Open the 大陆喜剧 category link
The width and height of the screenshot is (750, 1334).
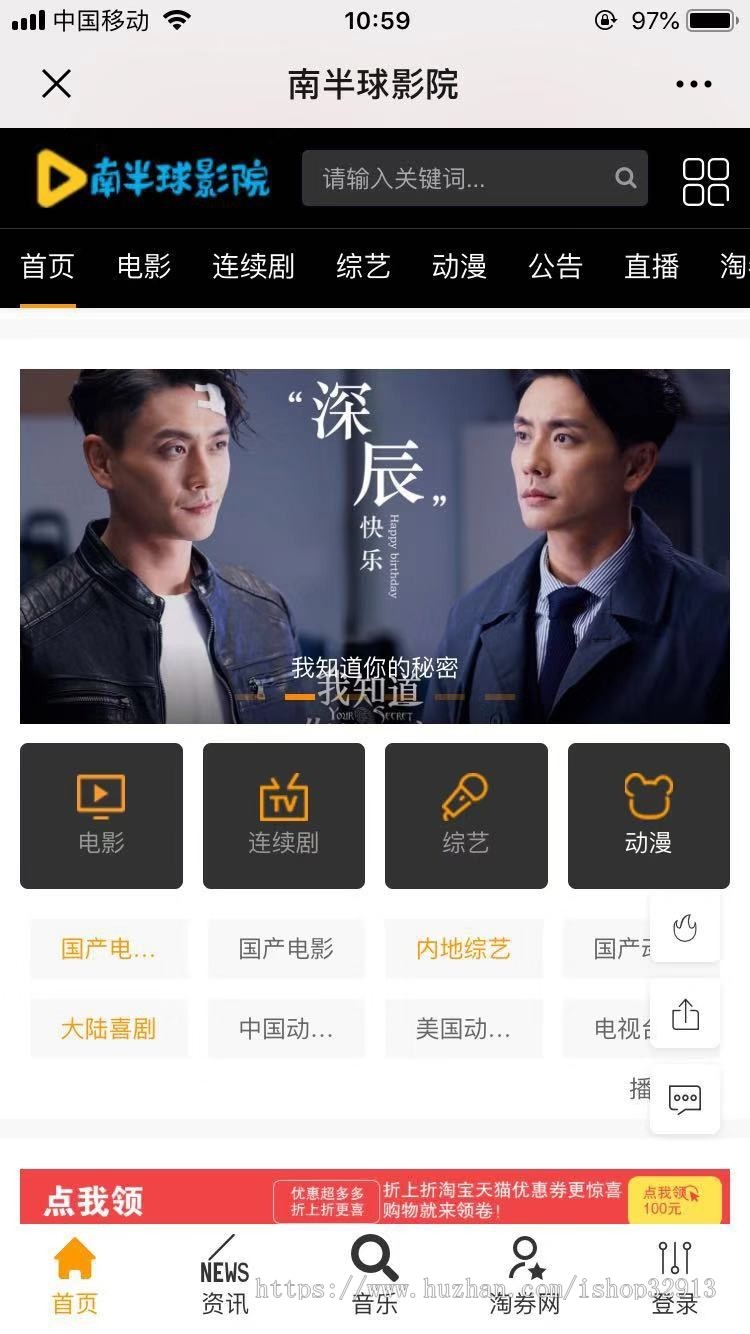(109, 1029)
